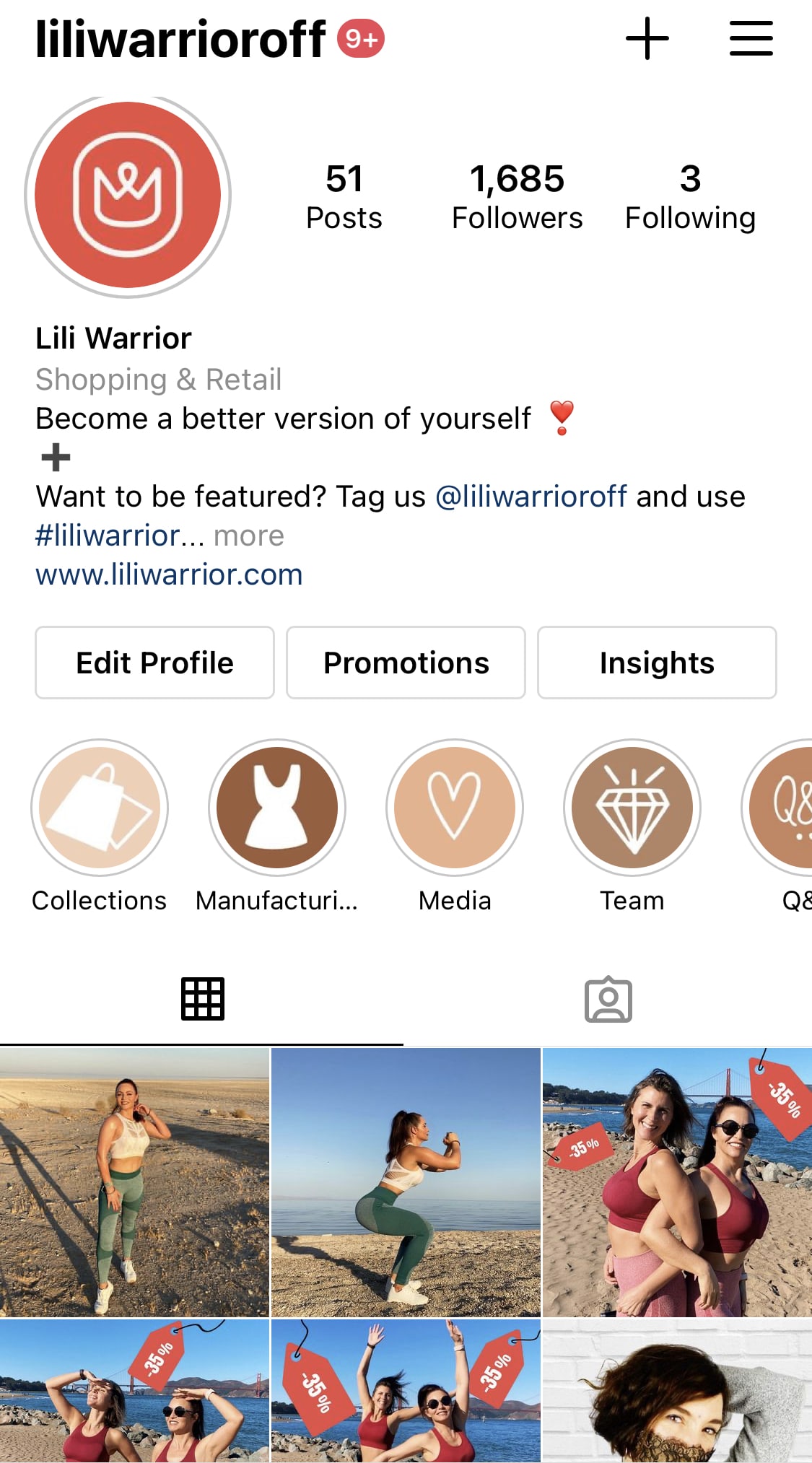Open the profile picture

click(128, 195)
